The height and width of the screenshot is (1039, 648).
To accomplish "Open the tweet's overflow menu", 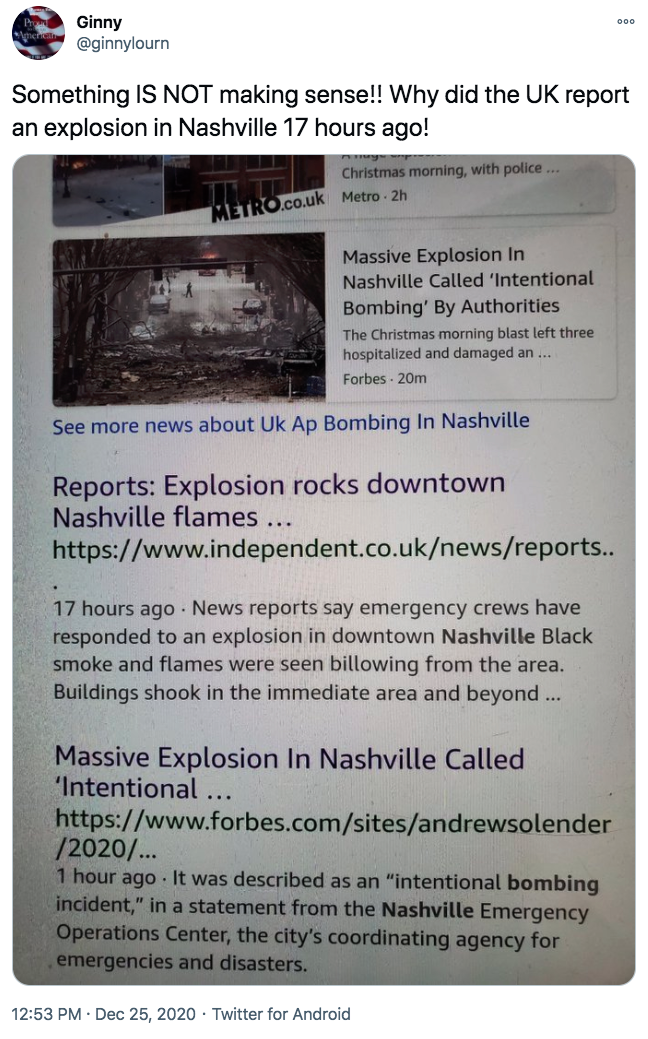I will pos(625,22).
